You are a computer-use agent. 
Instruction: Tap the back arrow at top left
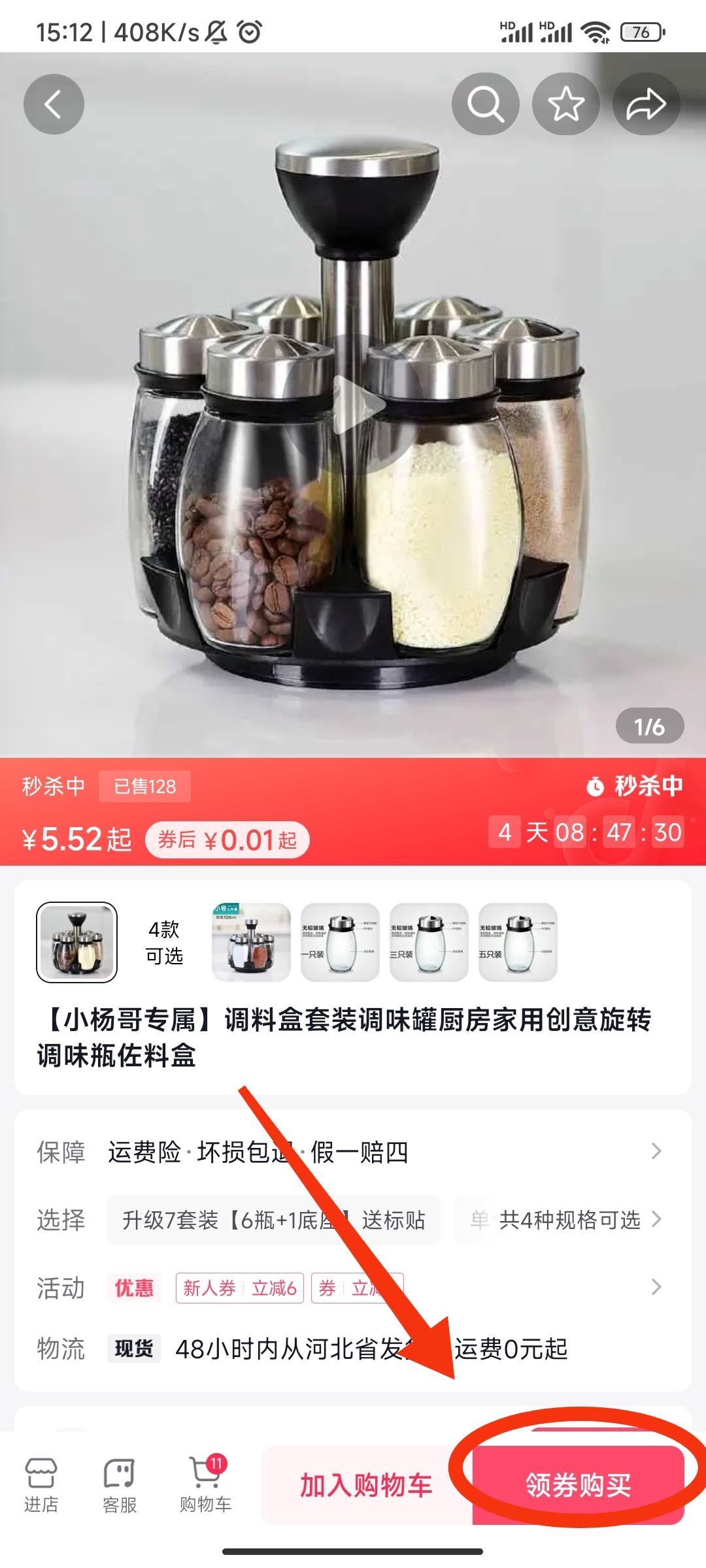54,103
